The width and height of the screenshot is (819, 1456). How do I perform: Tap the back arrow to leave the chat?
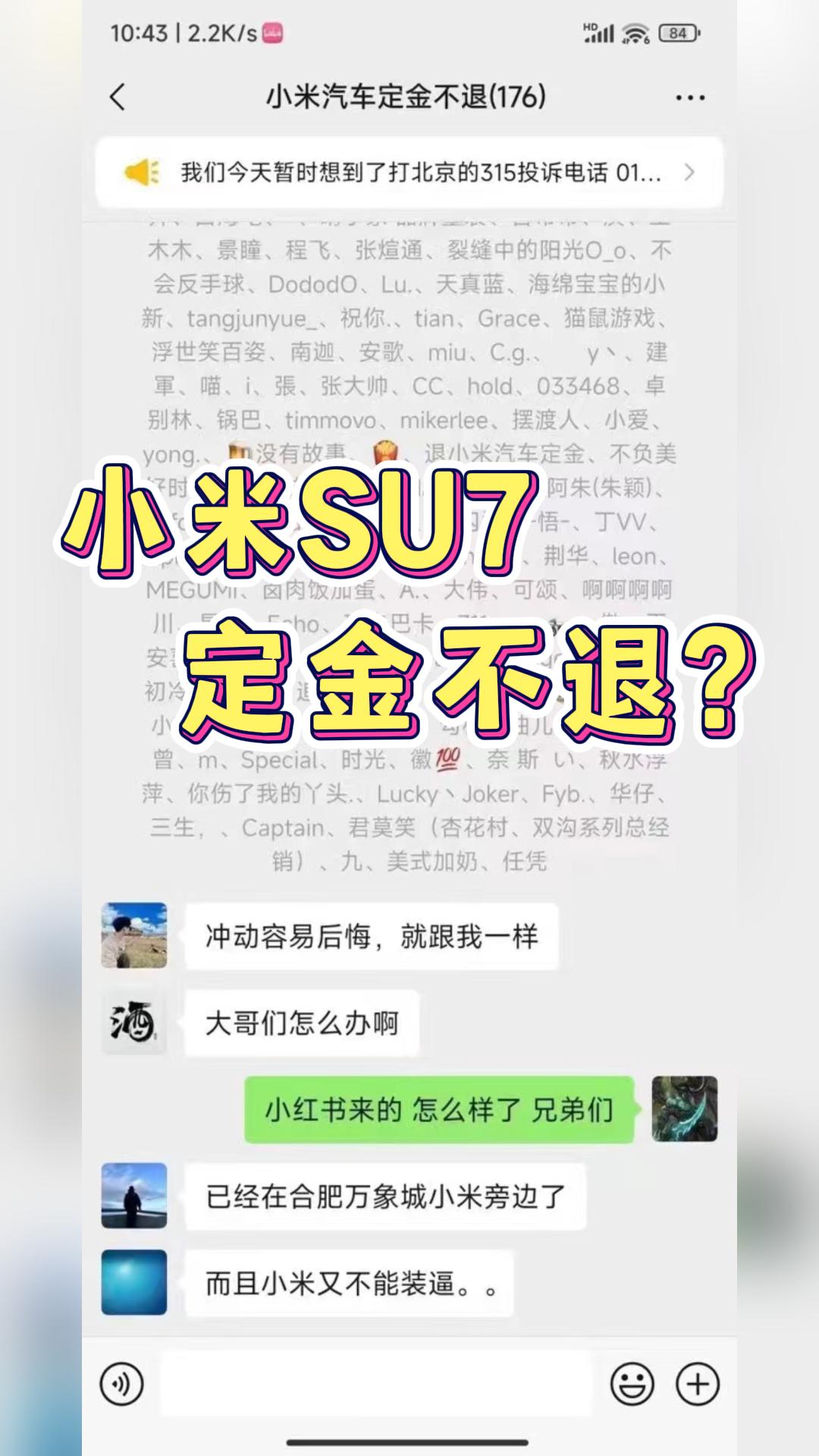pos(117,97)
